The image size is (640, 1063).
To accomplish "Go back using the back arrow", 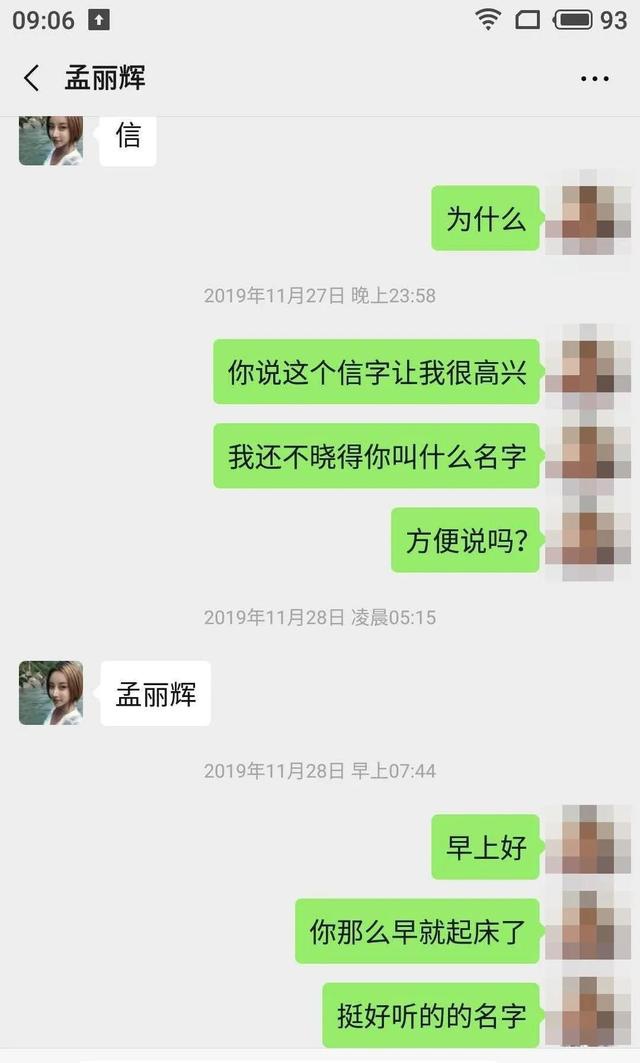I will tap(31, 78).
